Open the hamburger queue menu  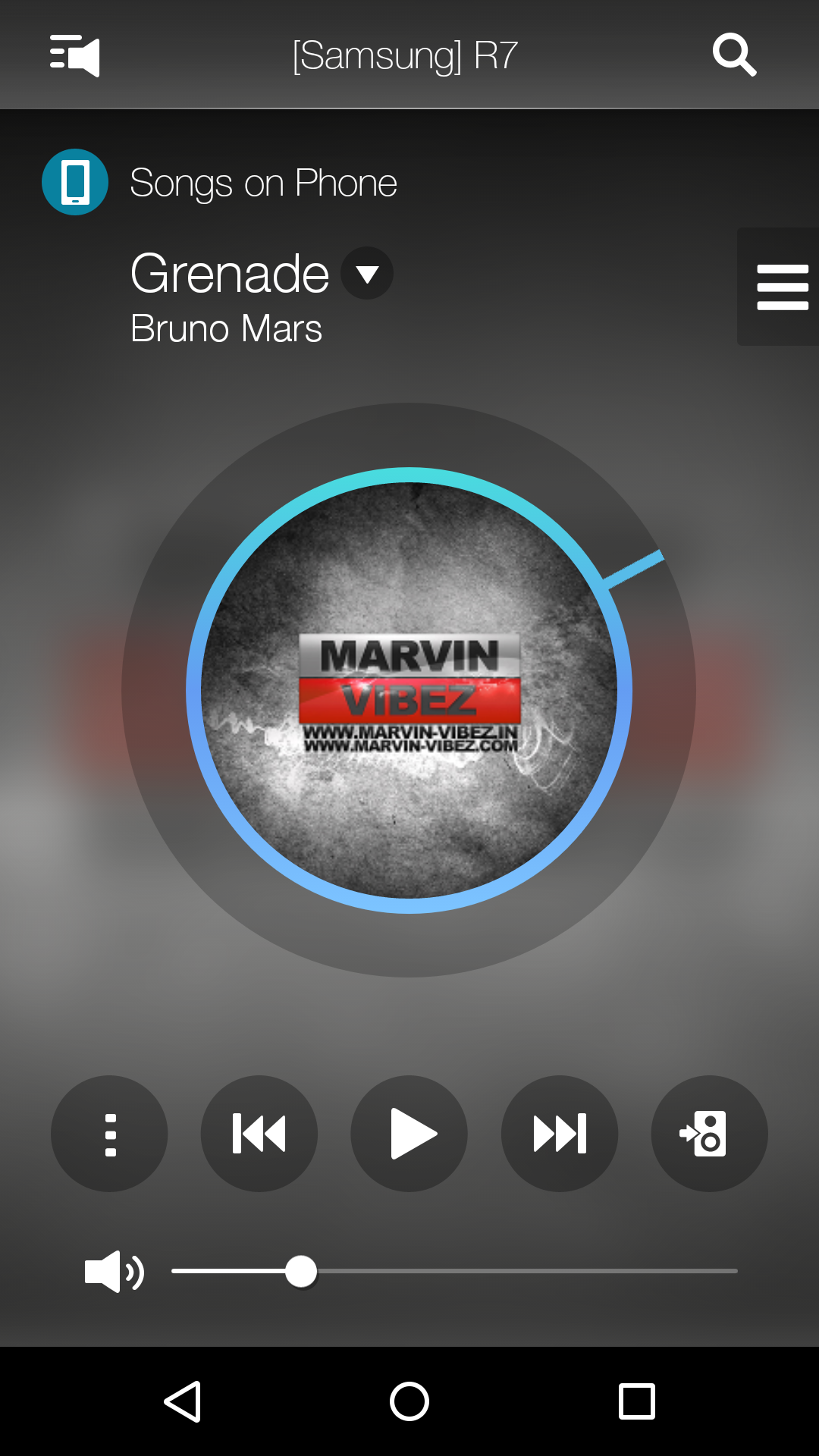(781, 287)
